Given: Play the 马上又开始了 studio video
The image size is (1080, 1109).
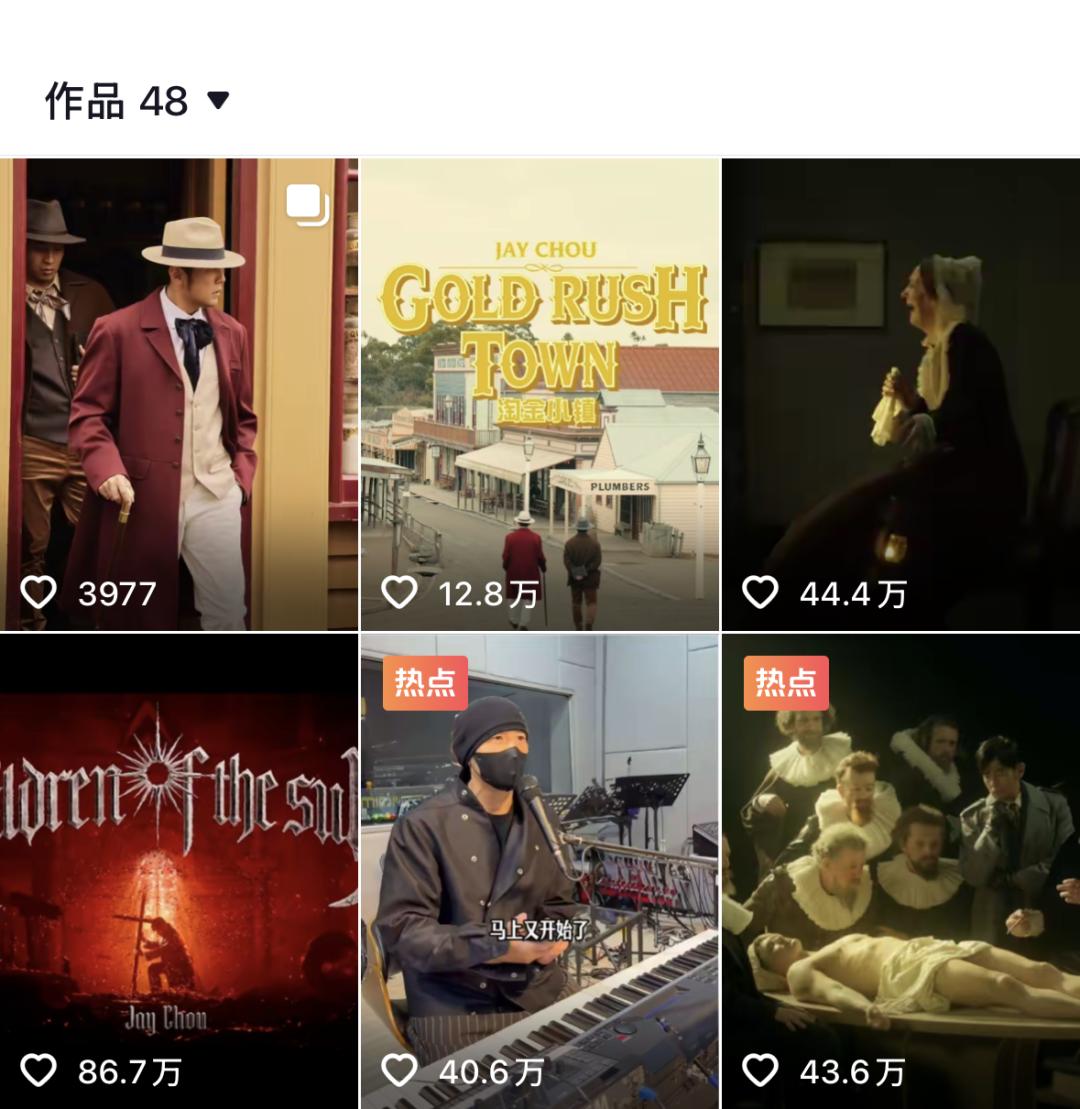Looking at the screenshot, I should (539, 870).
